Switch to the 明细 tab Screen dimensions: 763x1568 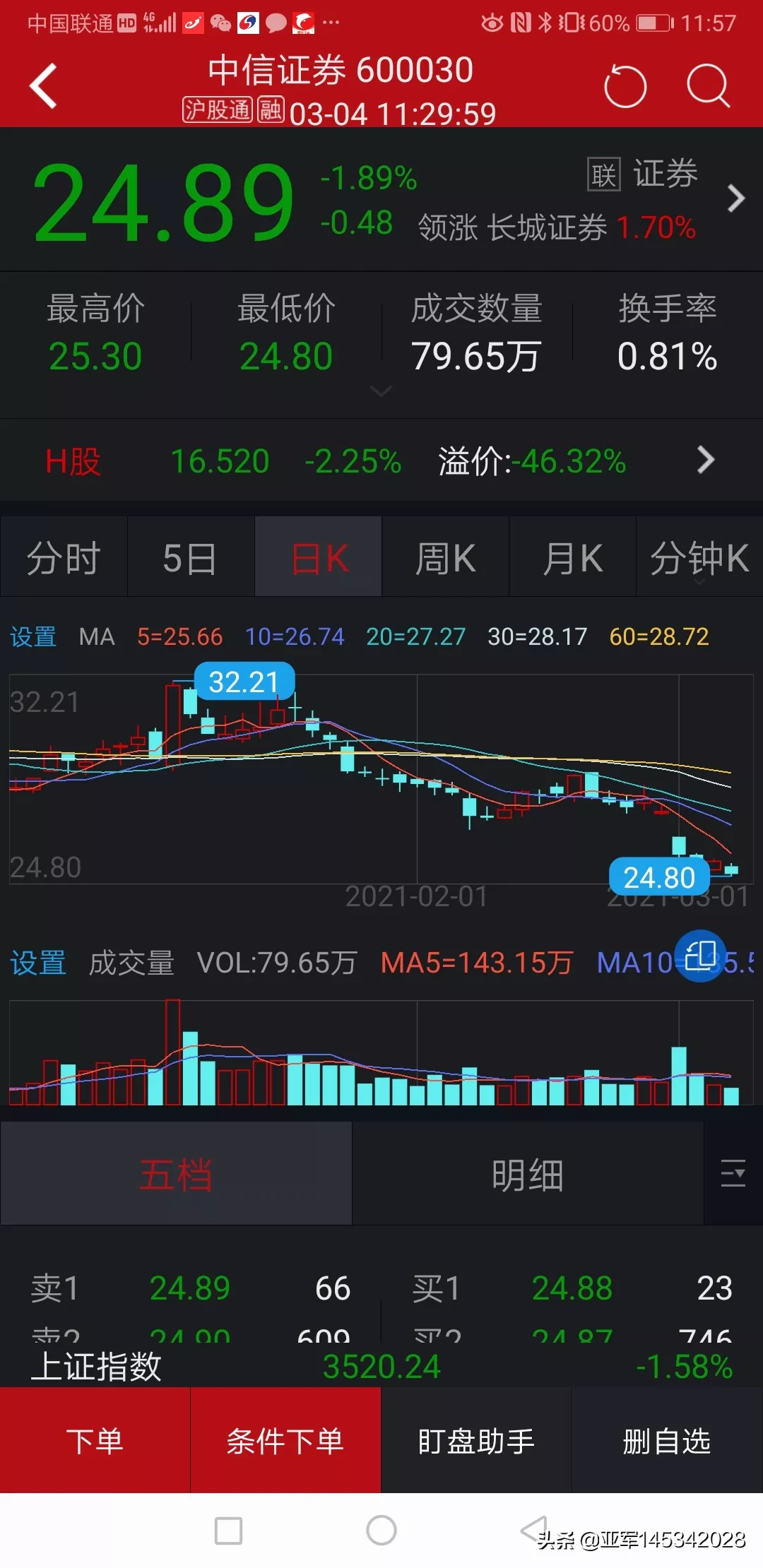[528, 1176]
